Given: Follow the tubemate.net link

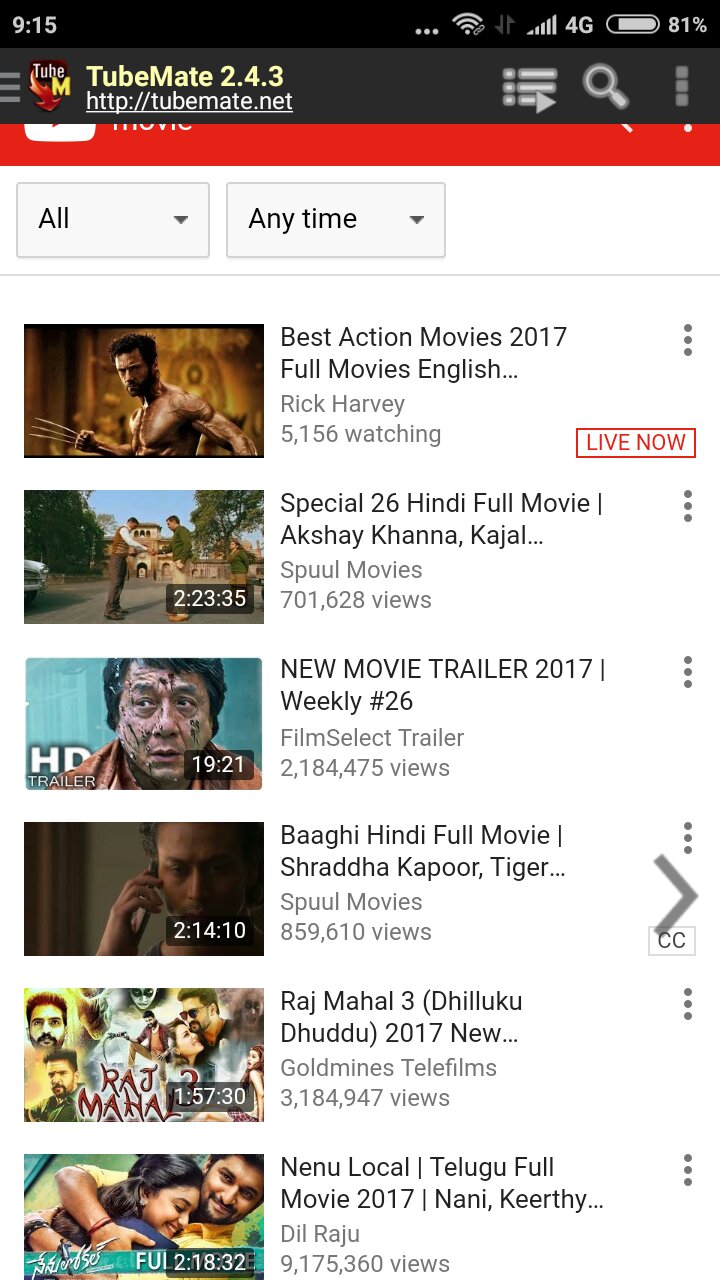Looking at the screenshot, I should 189,102.
